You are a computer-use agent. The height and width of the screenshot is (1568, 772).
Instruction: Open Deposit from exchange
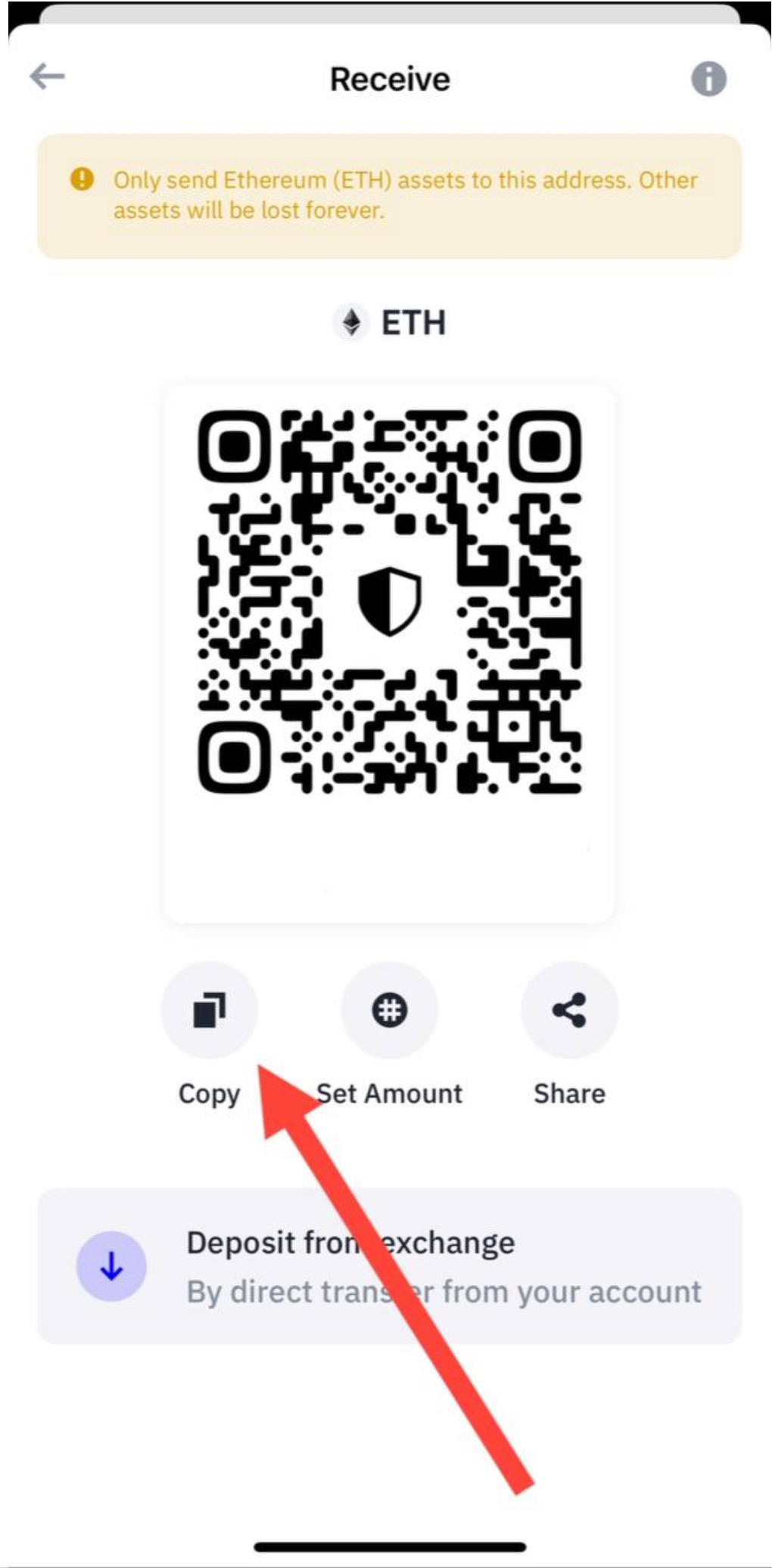coord(389,1267)
